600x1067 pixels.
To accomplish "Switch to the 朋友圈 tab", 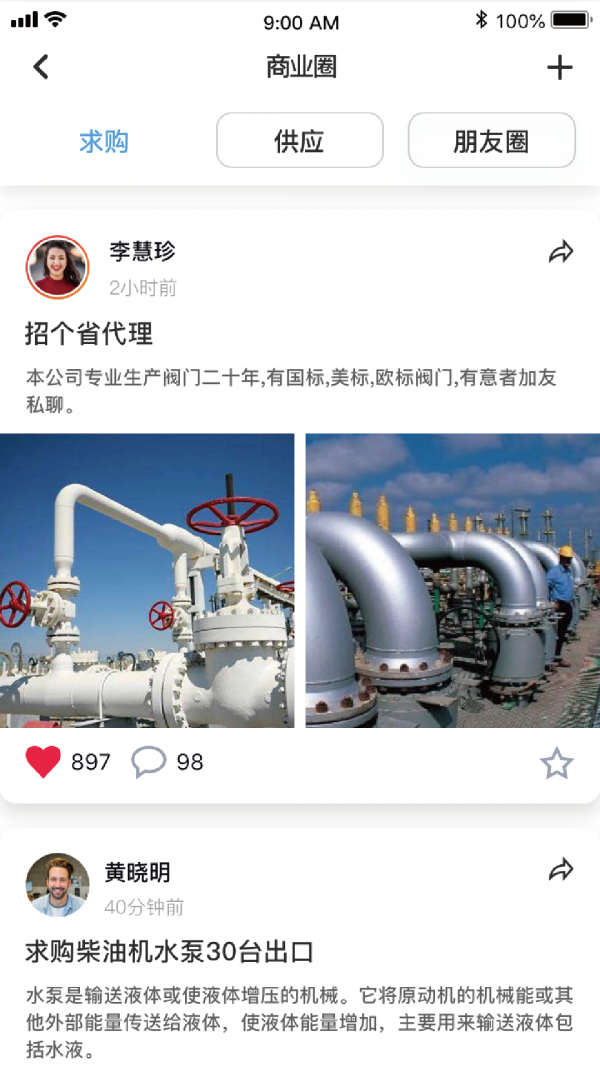I will click(491, 140).
